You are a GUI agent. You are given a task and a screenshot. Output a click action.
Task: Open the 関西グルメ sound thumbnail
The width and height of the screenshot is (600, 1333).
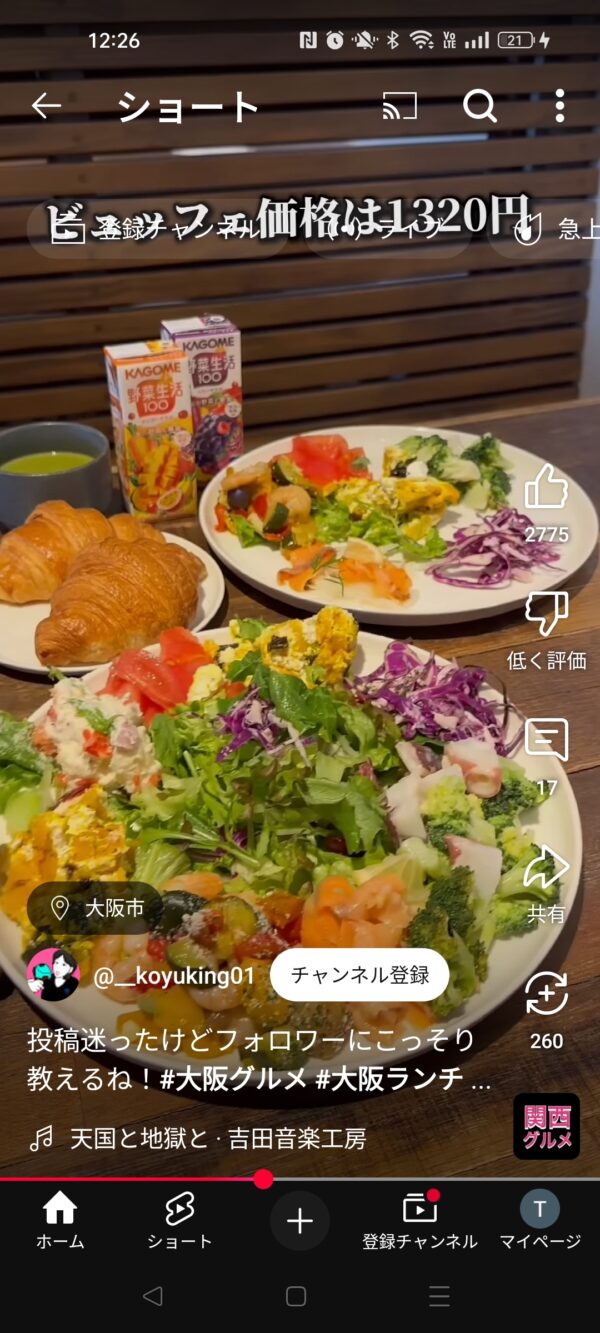click(546, 1126)
